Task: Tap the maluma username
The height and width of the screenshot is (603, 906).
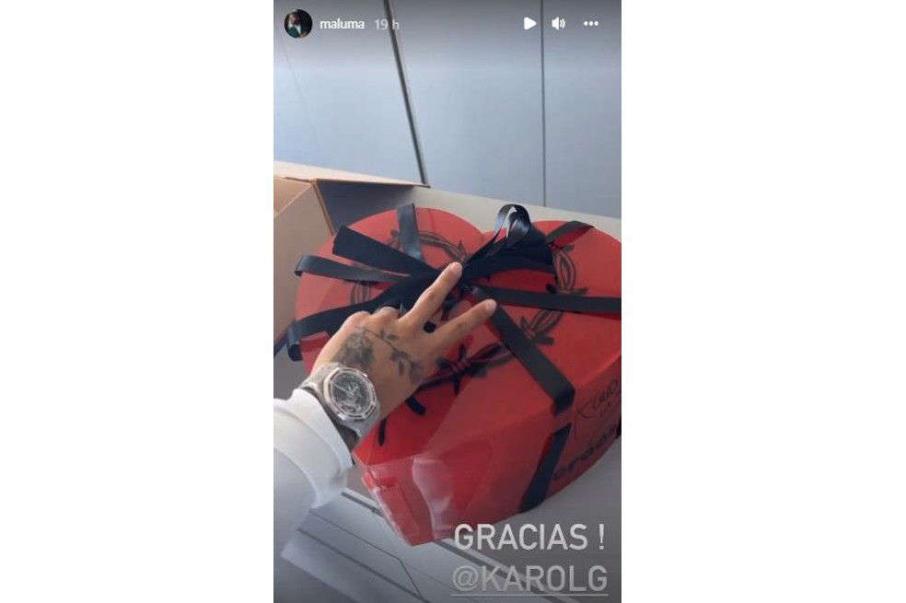Action: [340, 24]
